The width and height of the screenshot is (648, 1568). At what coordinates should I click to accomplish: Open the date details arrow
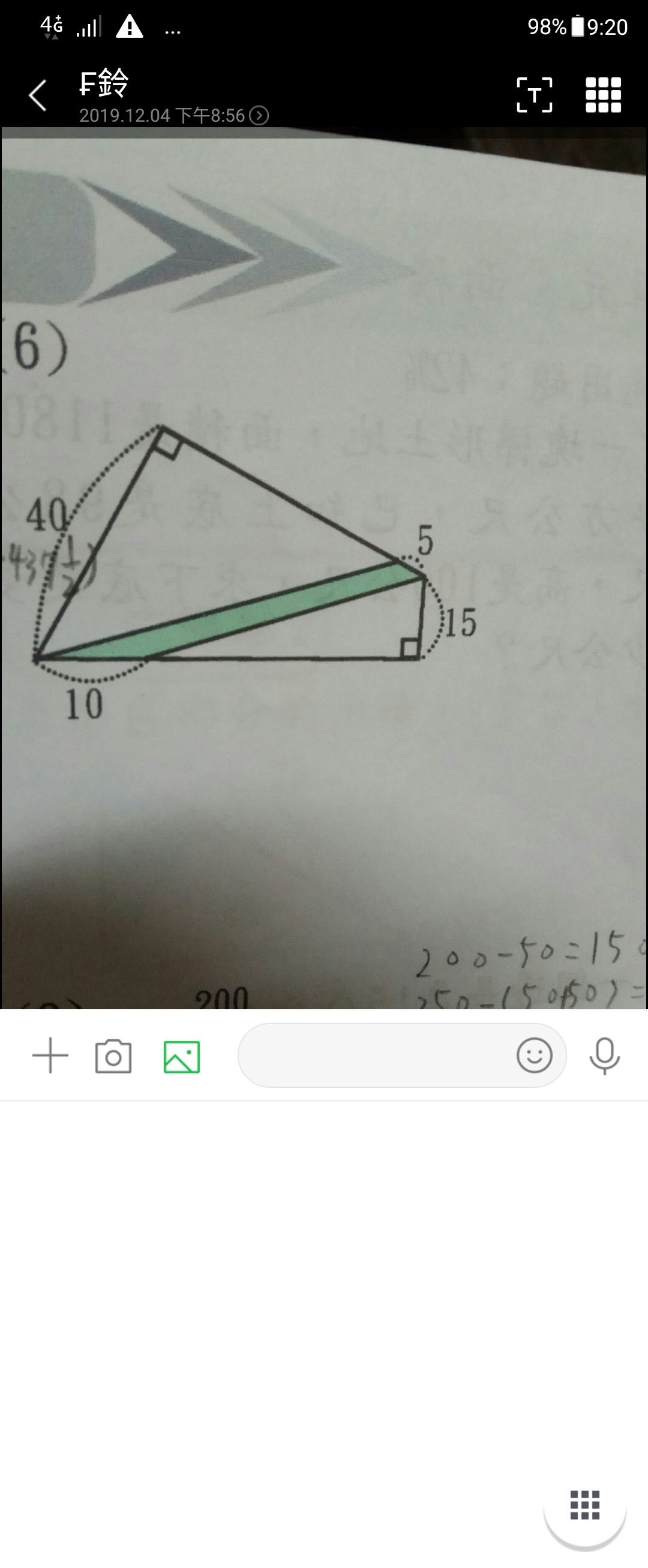(x=259, y=116)
